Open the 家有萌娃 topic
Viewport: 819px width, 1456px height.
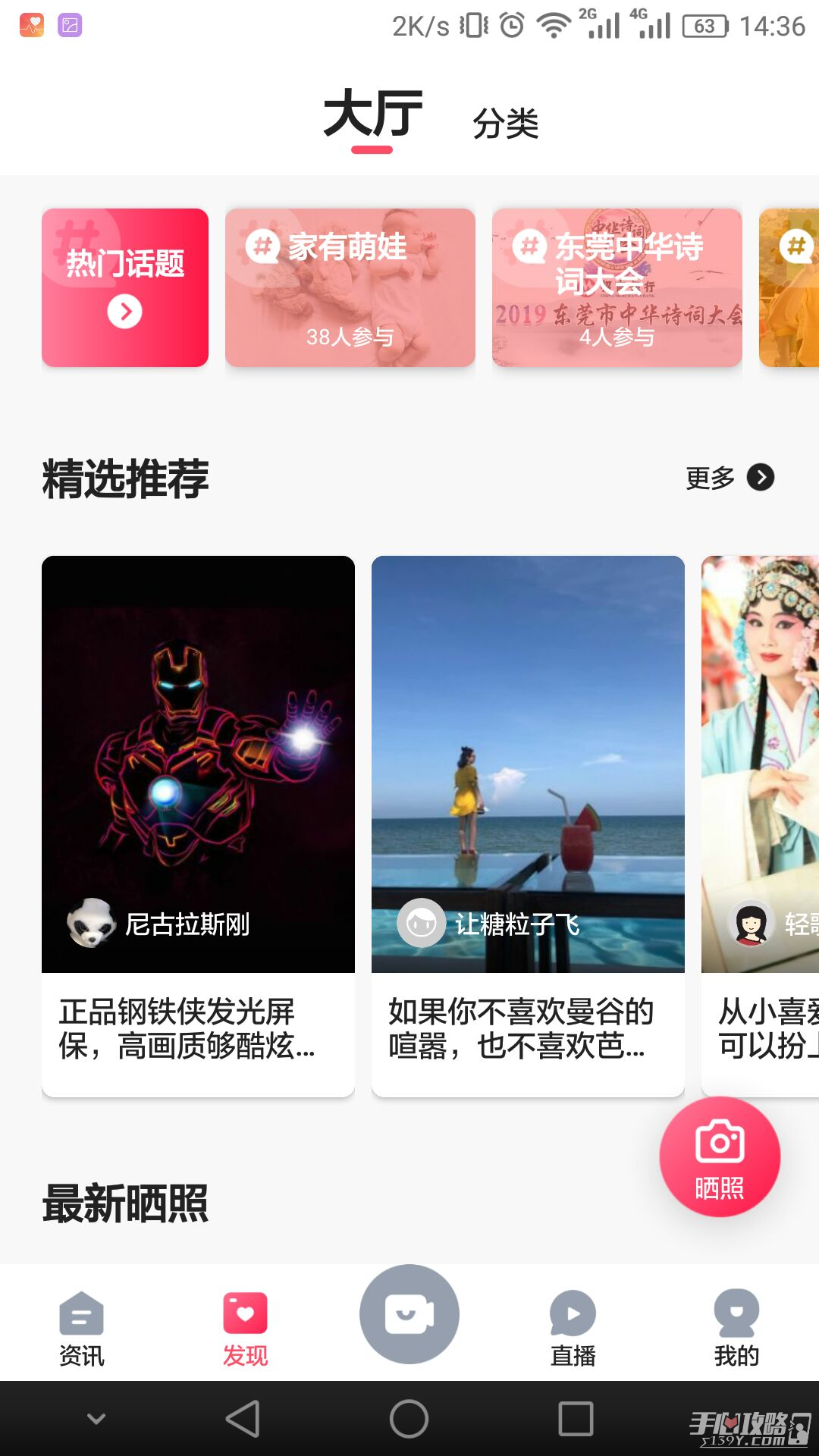point(350,287)
